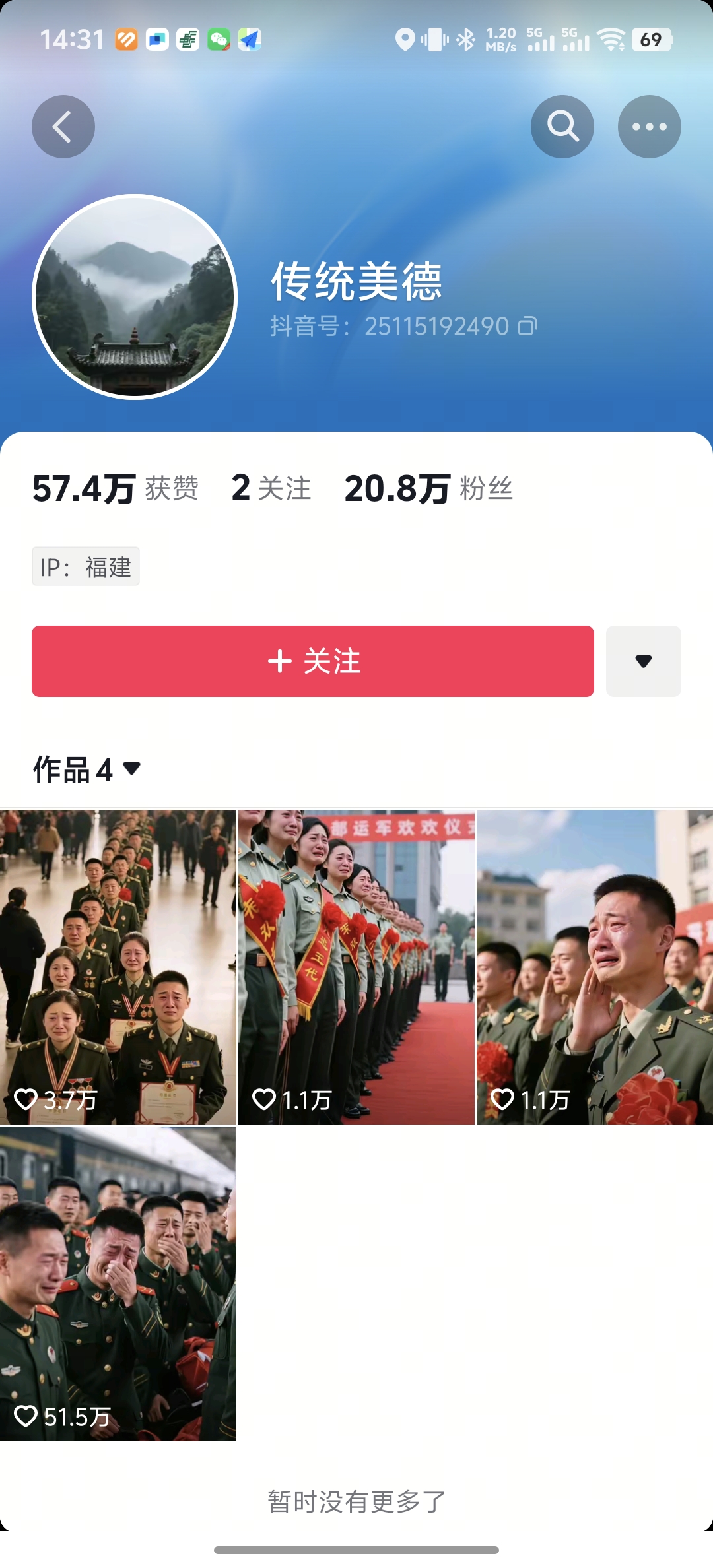Play the red carpet ceremony video

pos(356,967)
